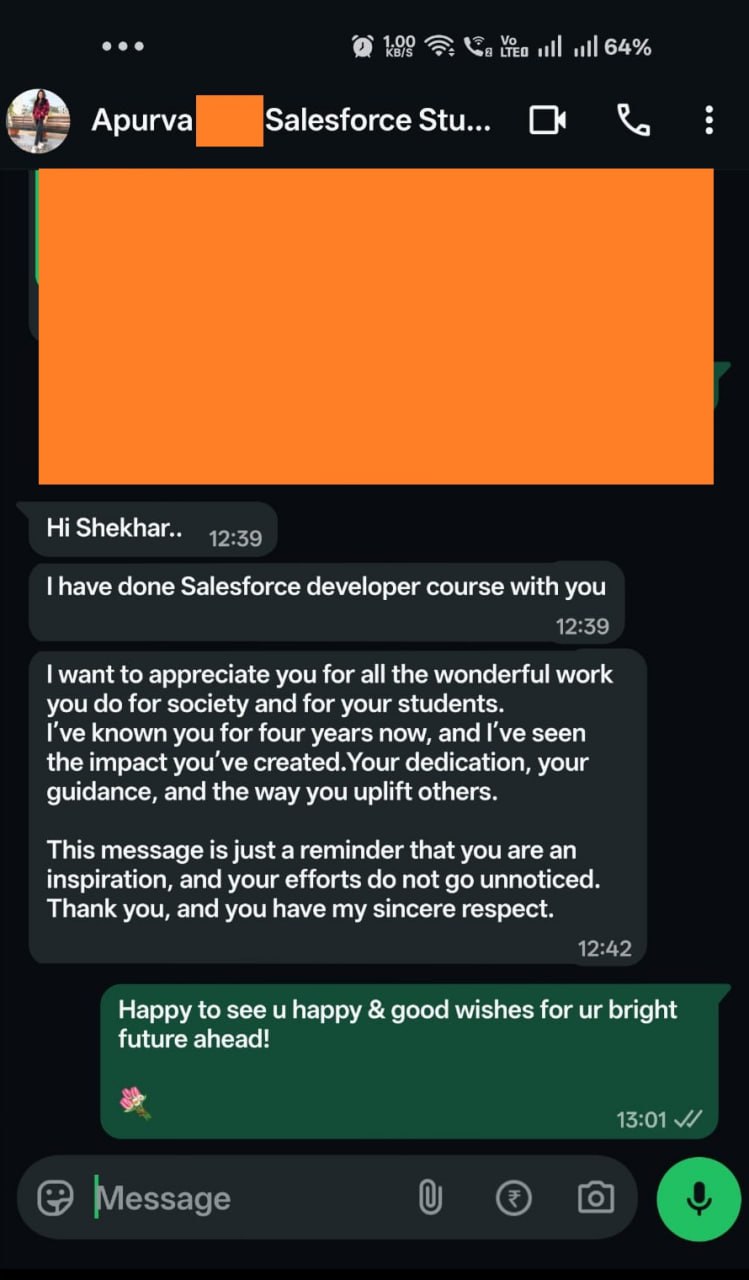Open the rupee payment option

pyautogui.click(x=514, y=1197)
